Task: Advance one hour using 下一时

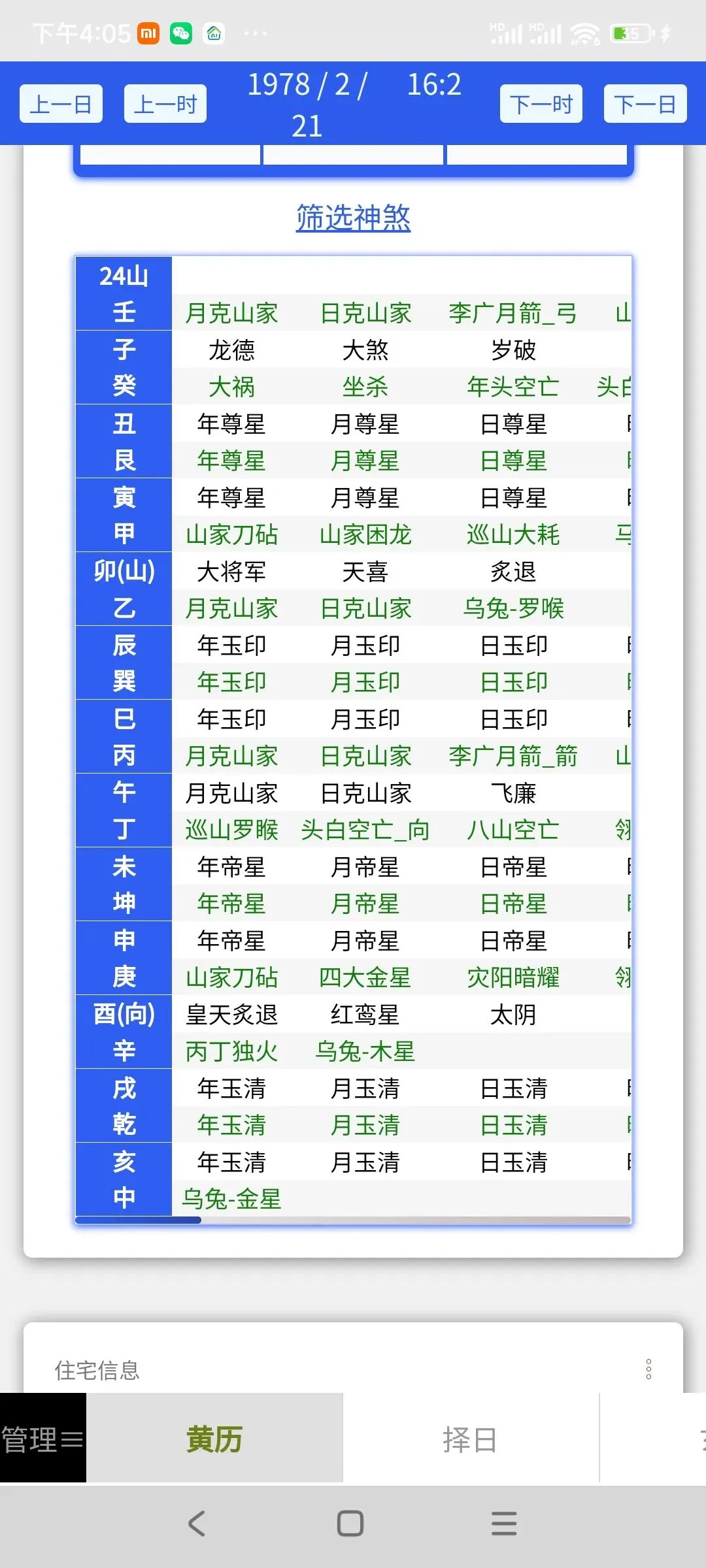Action: click(541, 104)
